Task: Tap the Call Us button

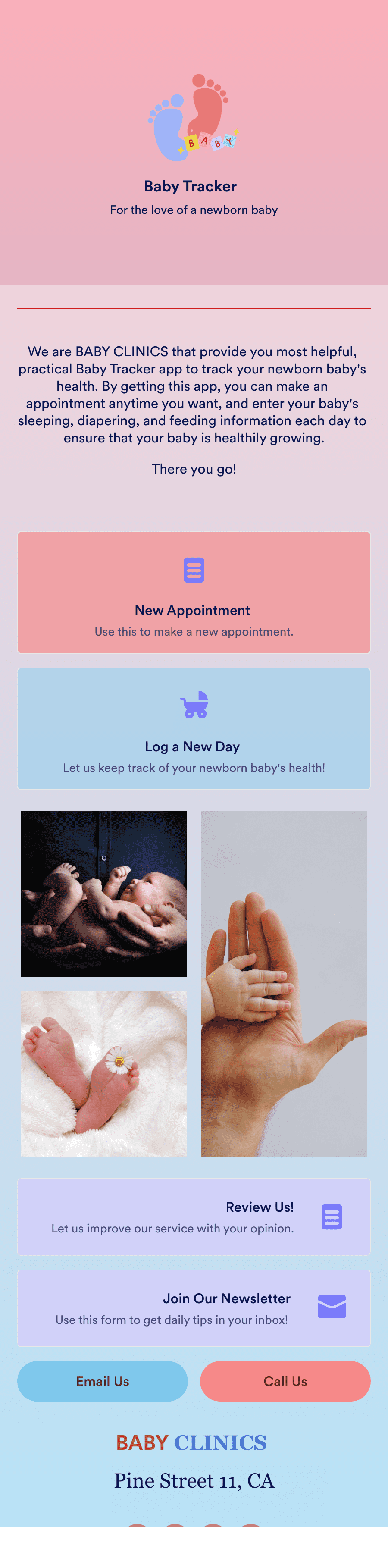Action: pyautogui.click(x=285, y=1381)
